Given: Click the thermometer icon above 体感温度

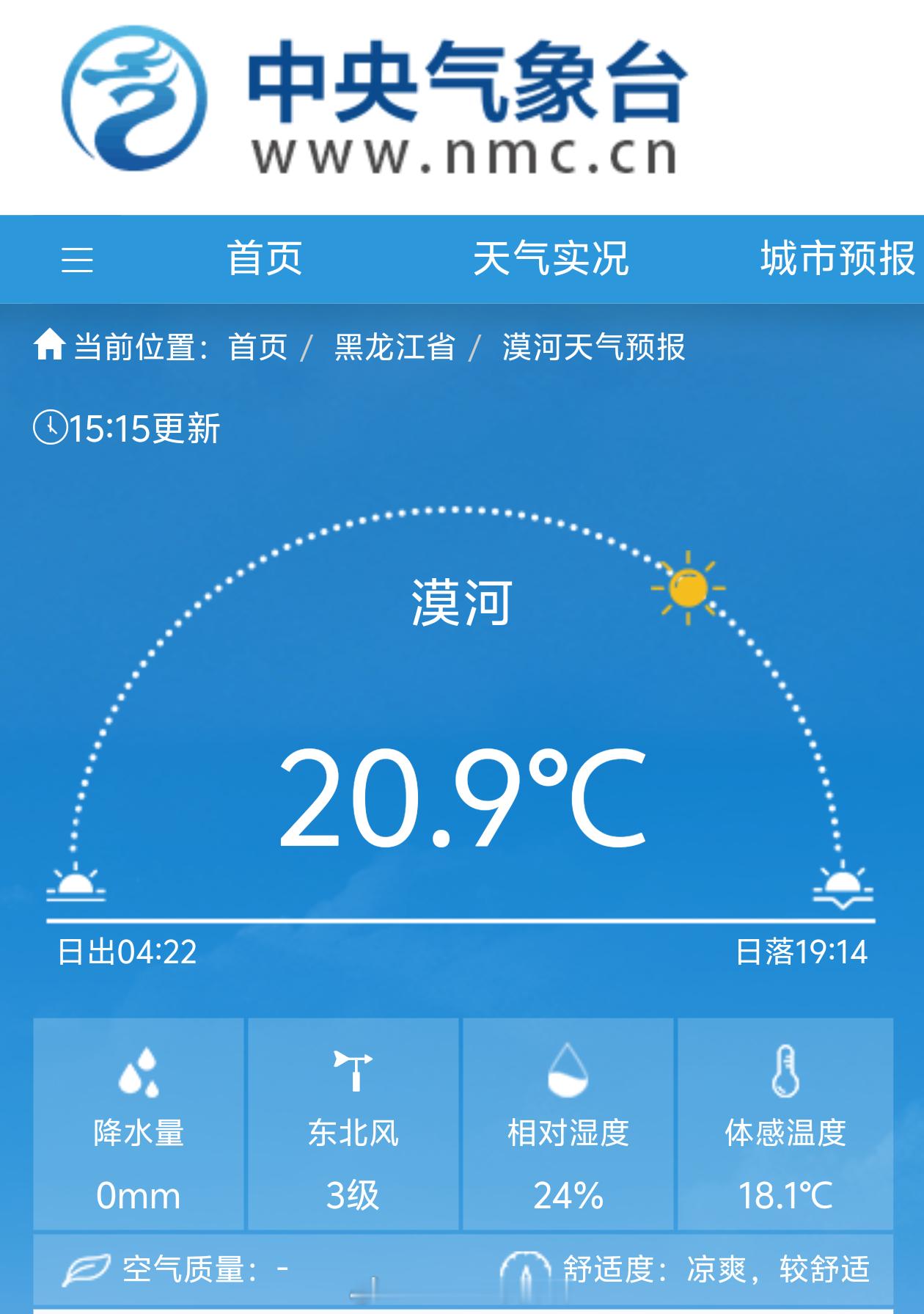Looking at the screenshot, I should click(784, 1073).
